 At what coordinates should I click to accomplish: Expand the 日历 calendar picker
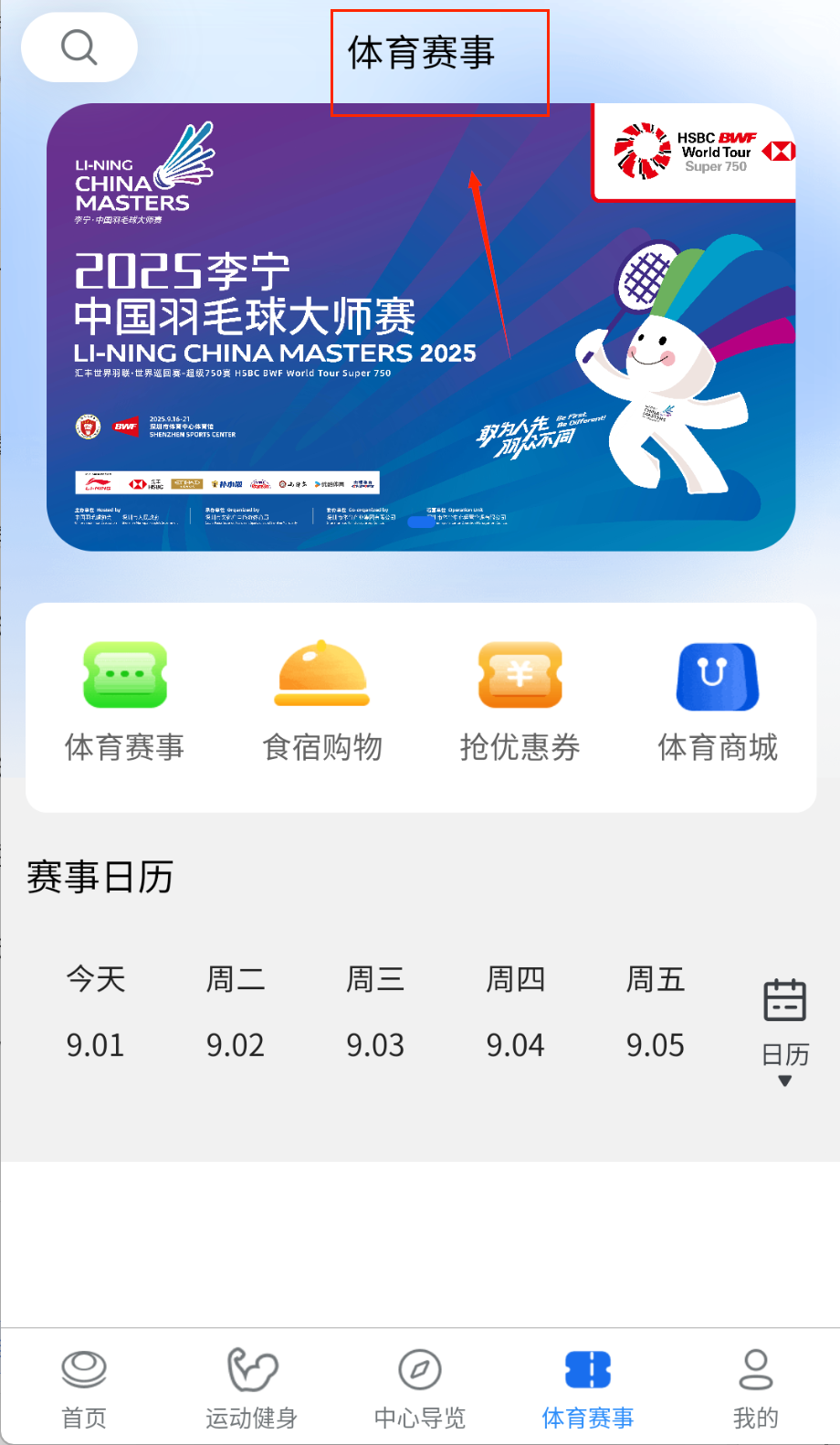(784, 1032)
